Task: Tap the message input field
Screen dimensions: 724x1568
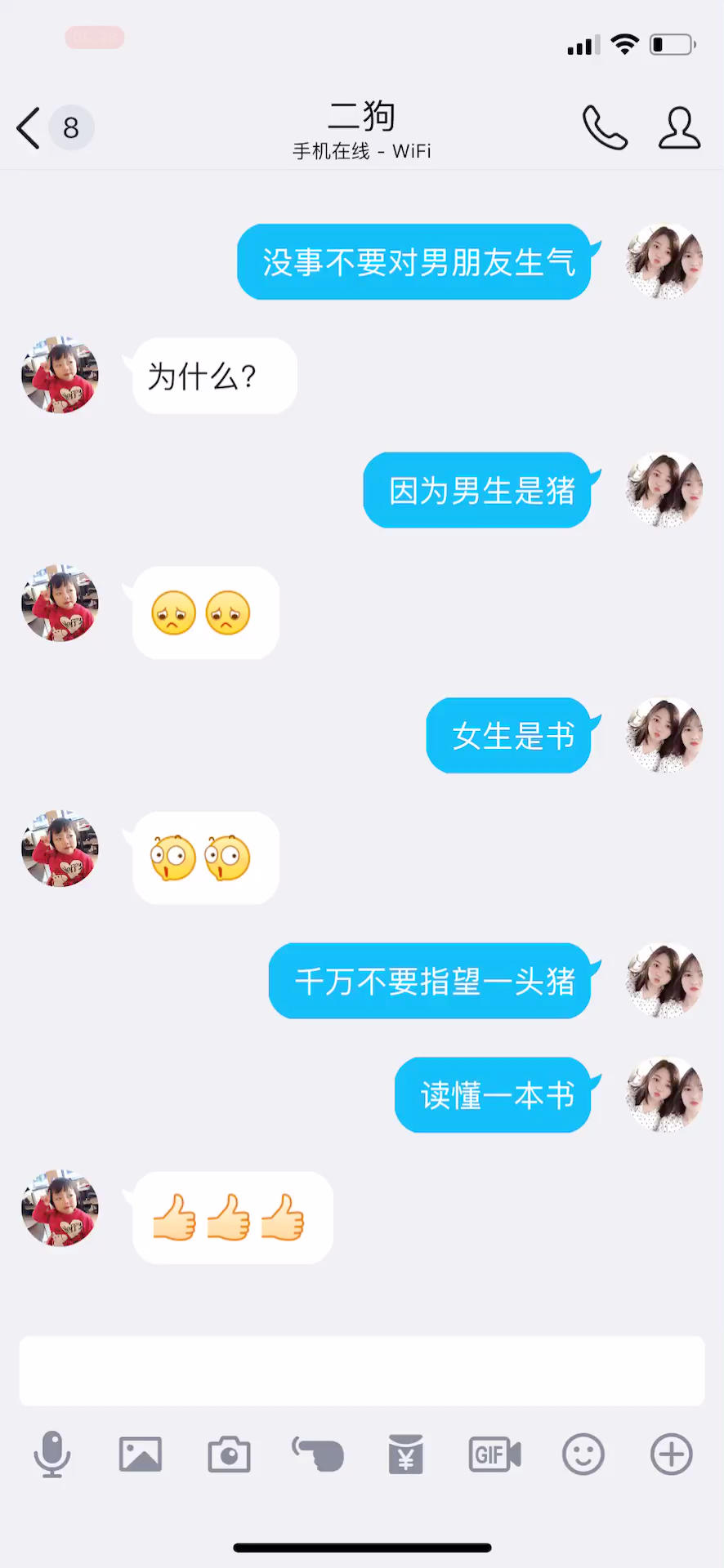Action: coord(362,1371)
